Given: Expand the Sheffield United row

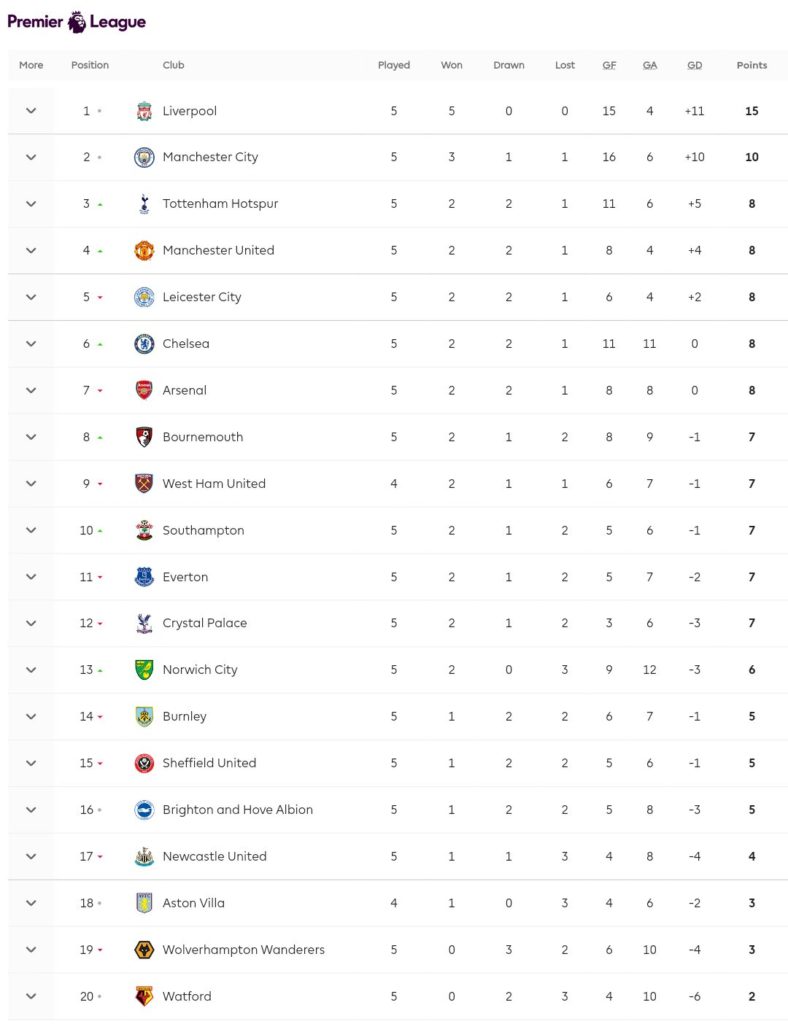Looking at the screenshot, I should pyautogui.click(x=31, y=763).
